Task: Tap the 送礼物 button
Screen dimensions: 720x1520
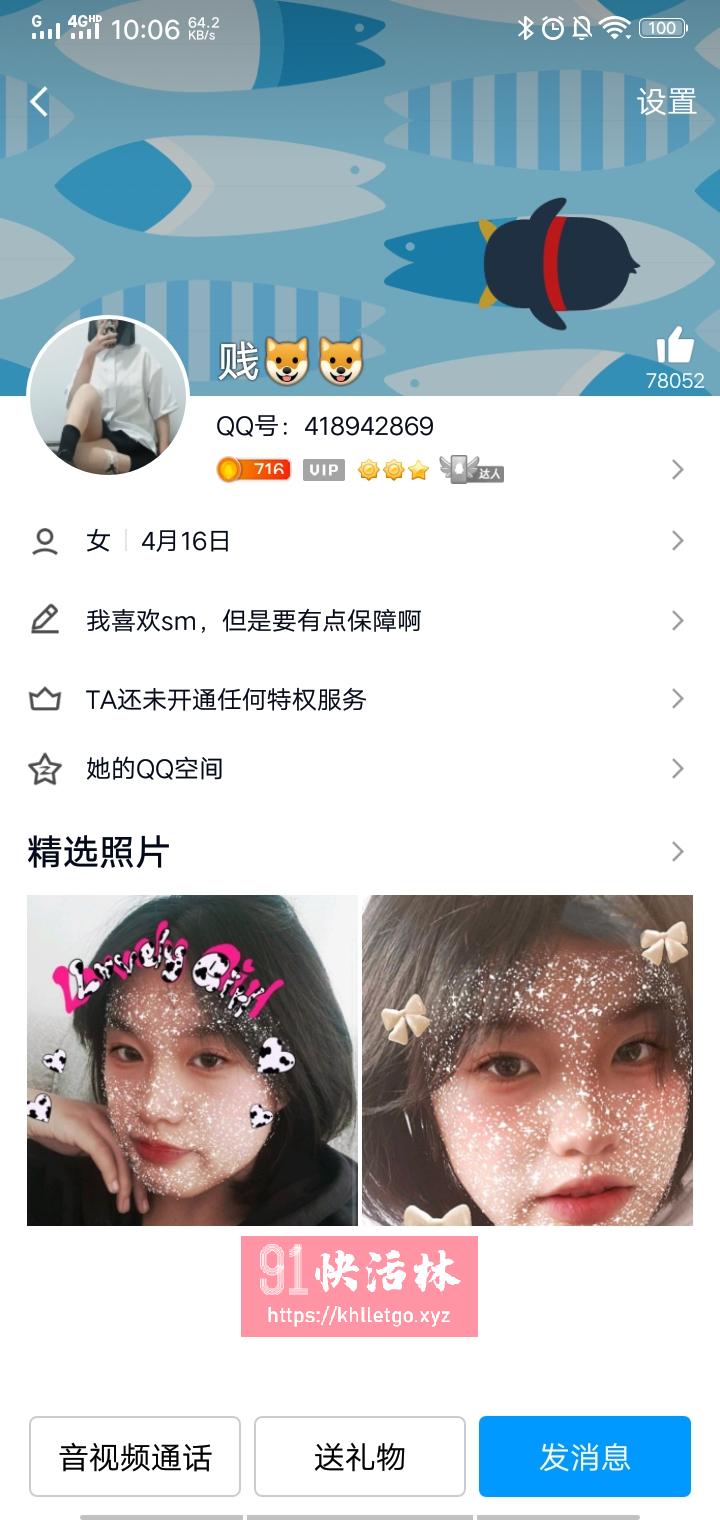Action: pyautogui.click(x=360, y=1456)
